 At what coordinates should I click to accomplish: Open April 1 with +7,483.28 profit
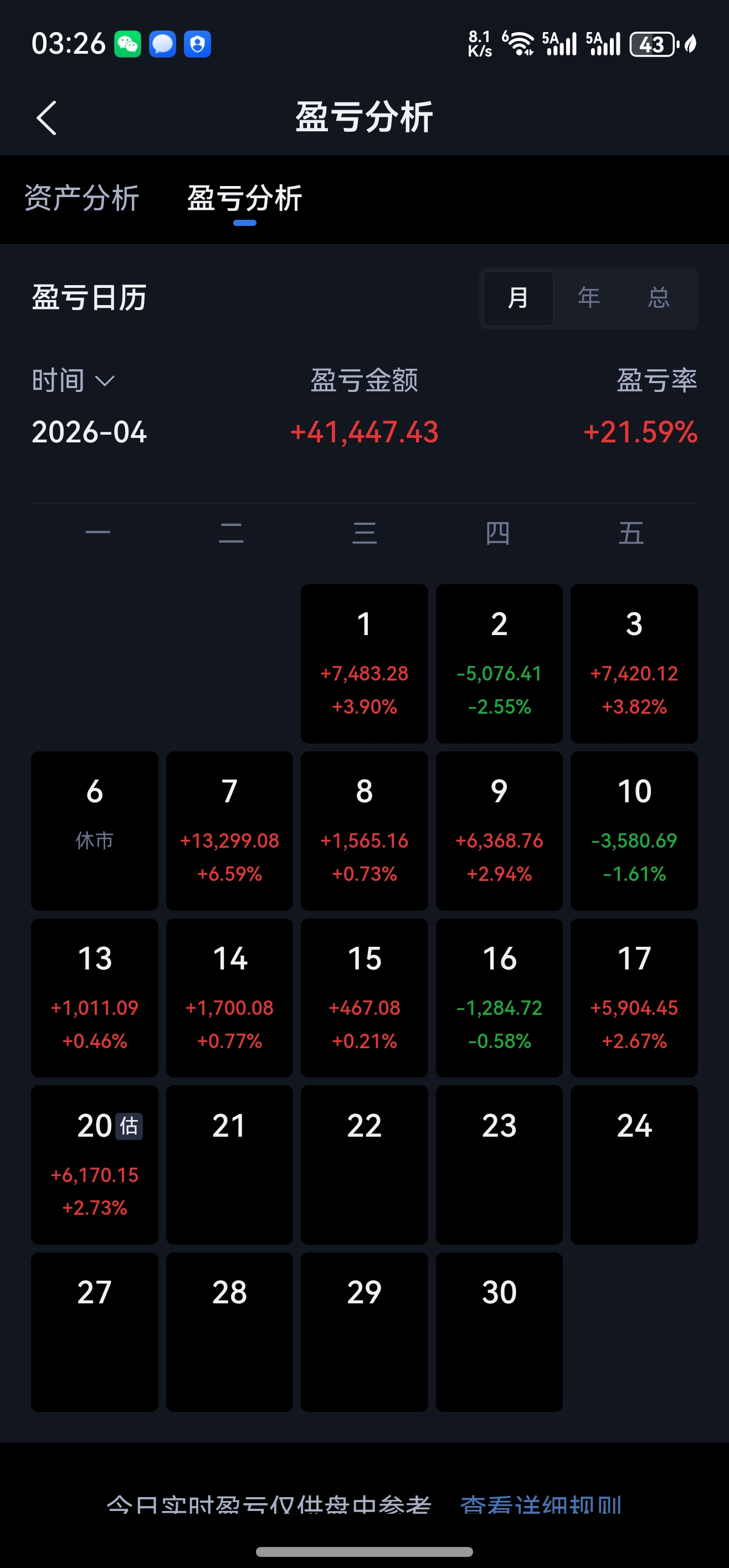point(364,663)
